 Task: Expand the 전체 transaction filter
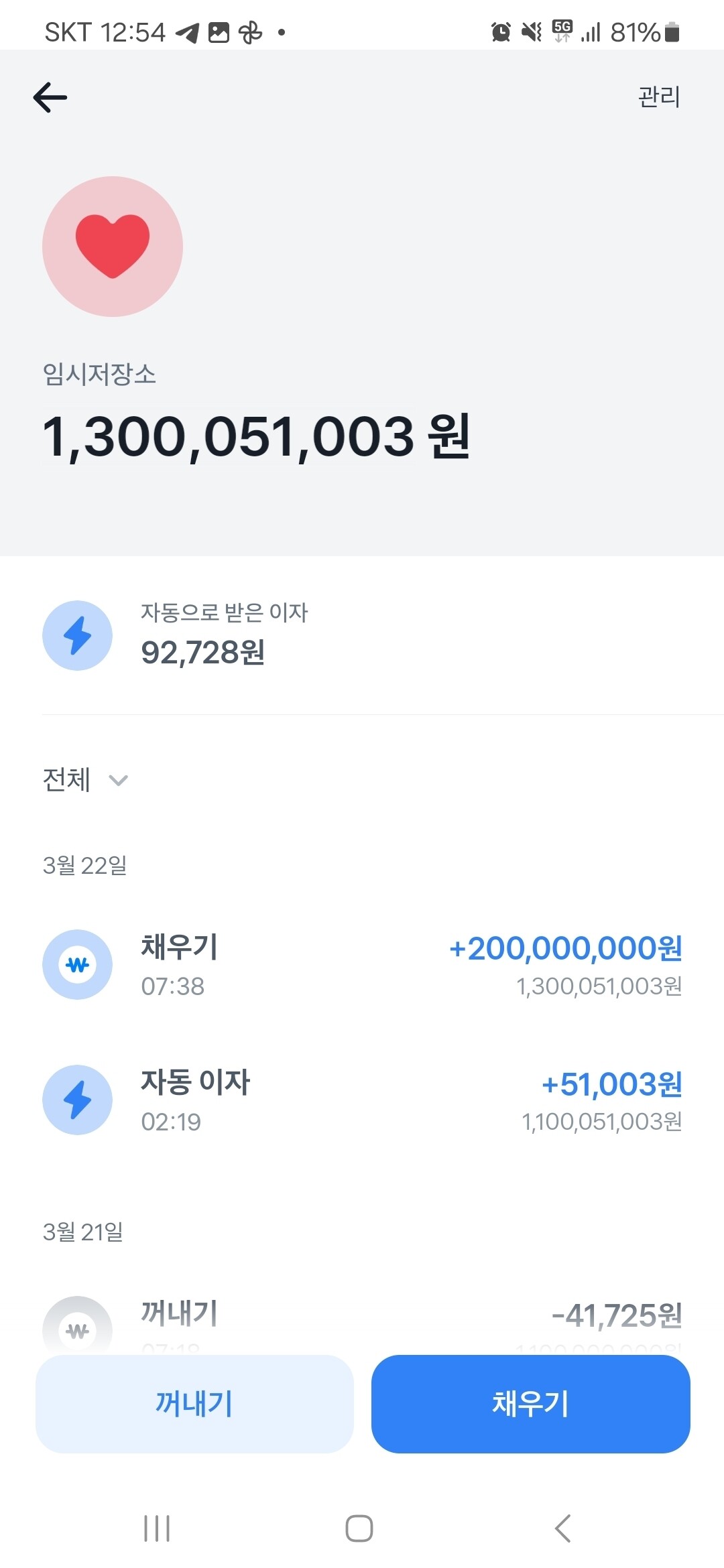pyautogui.click(x=65, y=780)
